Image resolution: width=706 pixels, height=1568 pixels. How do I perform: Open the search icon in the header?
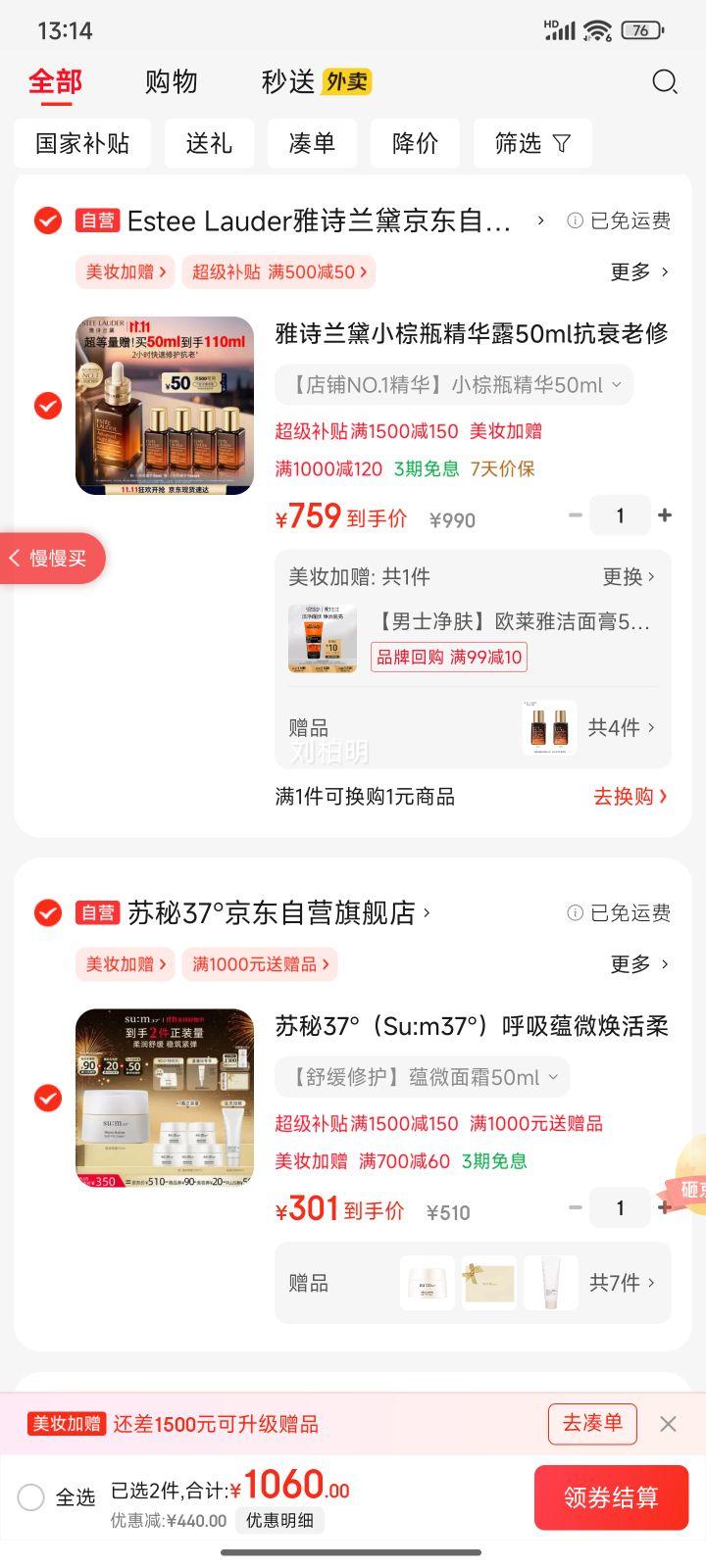tap(665, 81)
